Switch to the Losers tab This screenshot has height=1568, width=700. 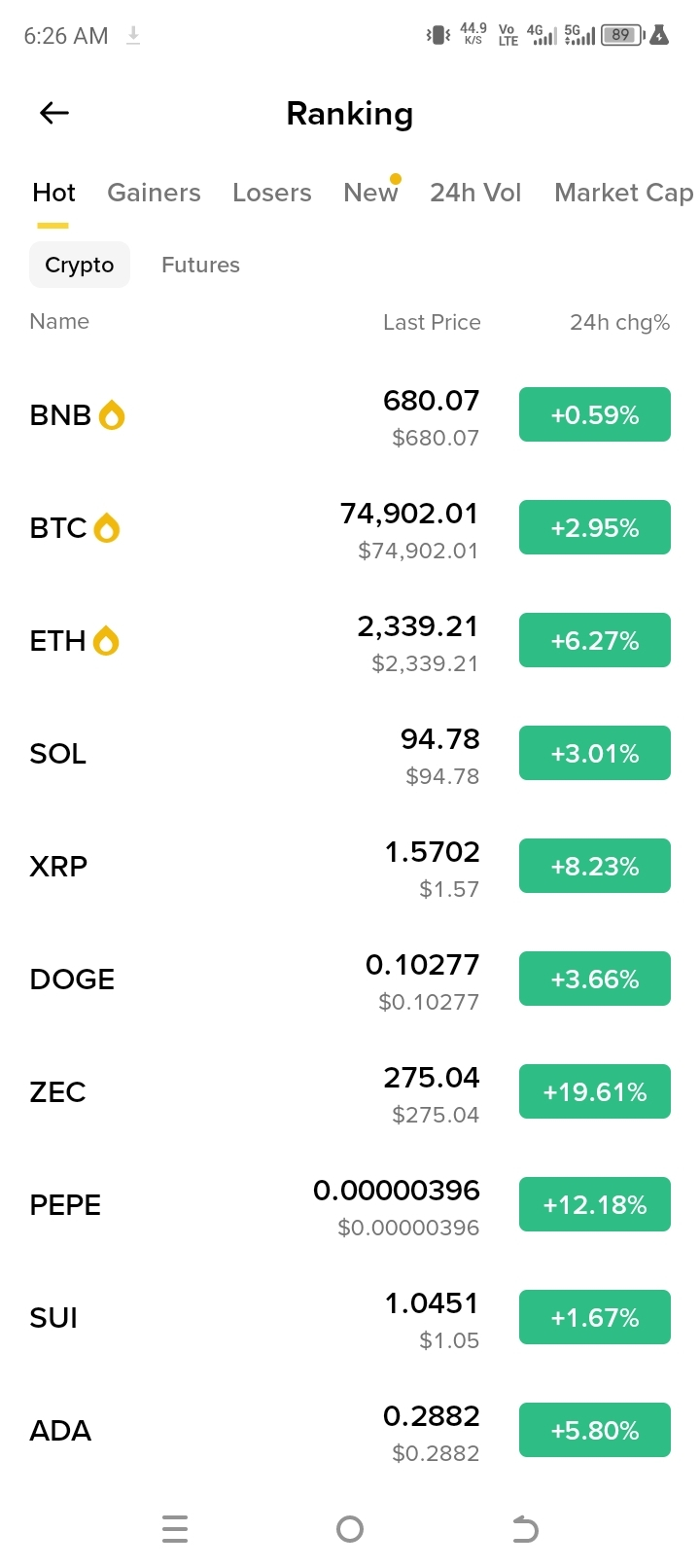tap(272, 193)
